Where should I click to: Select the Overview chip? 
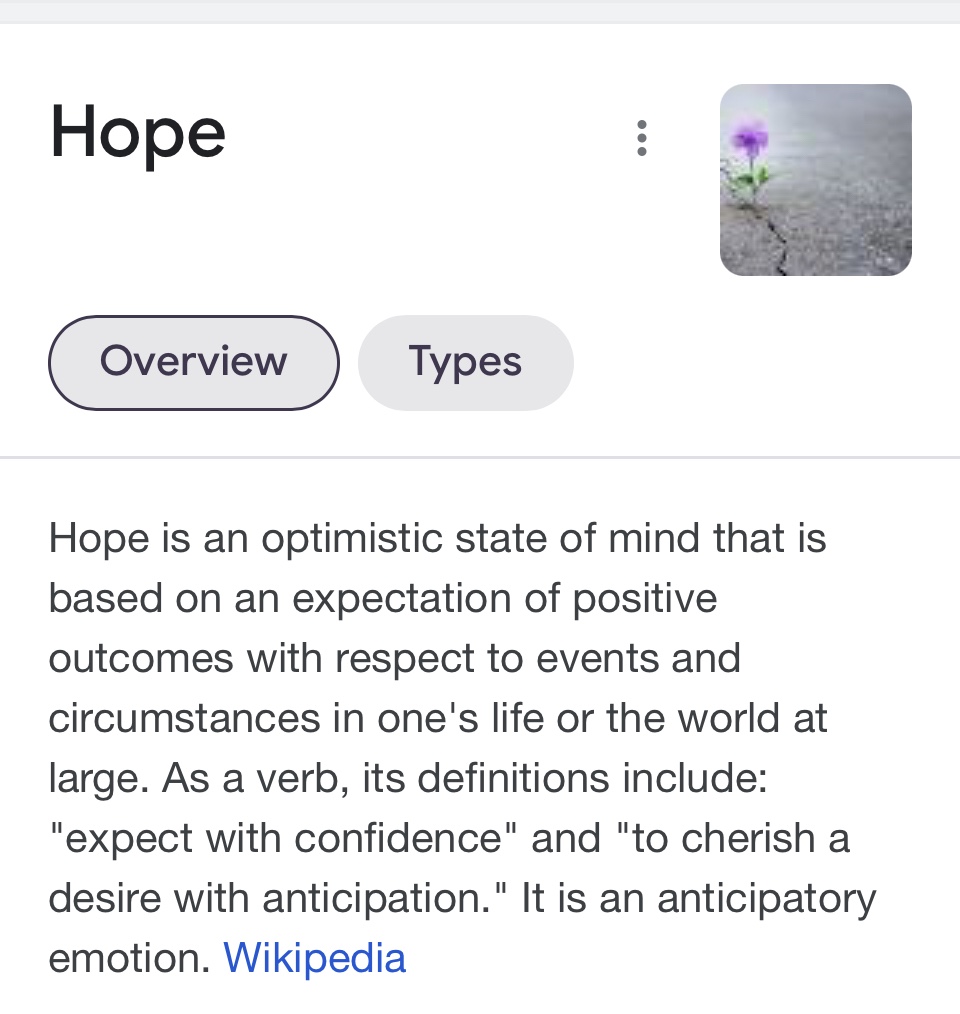pos(194,362)
